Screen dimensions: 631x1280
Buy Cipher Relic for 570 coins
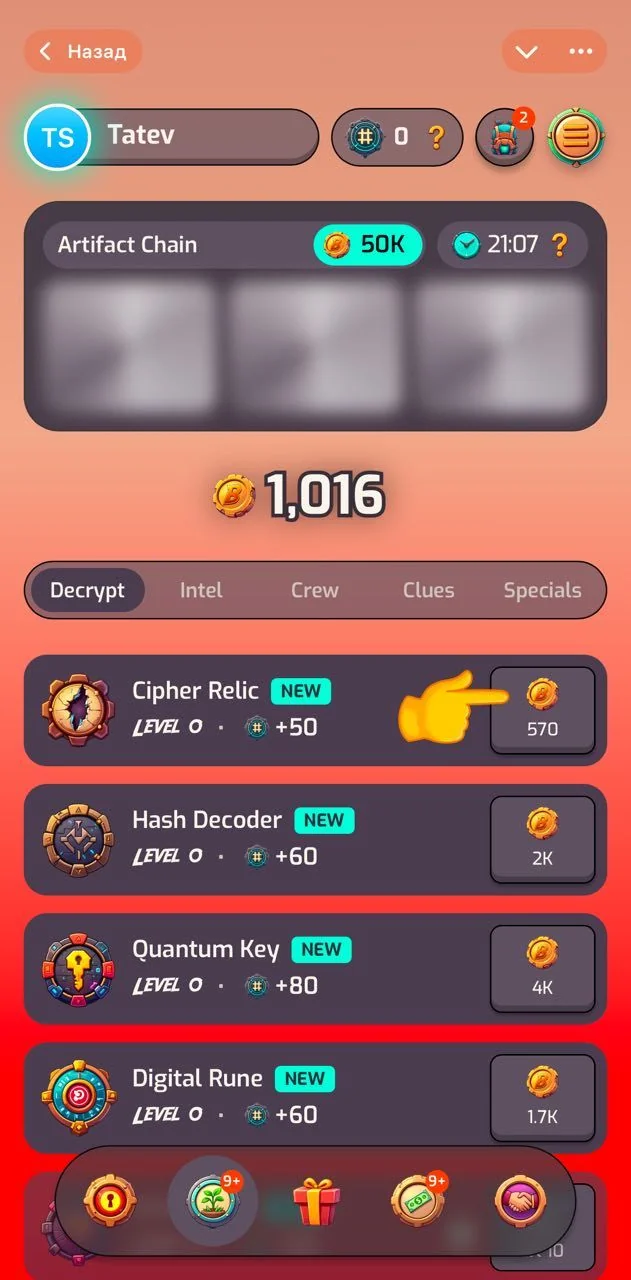(x=542, y=710)
